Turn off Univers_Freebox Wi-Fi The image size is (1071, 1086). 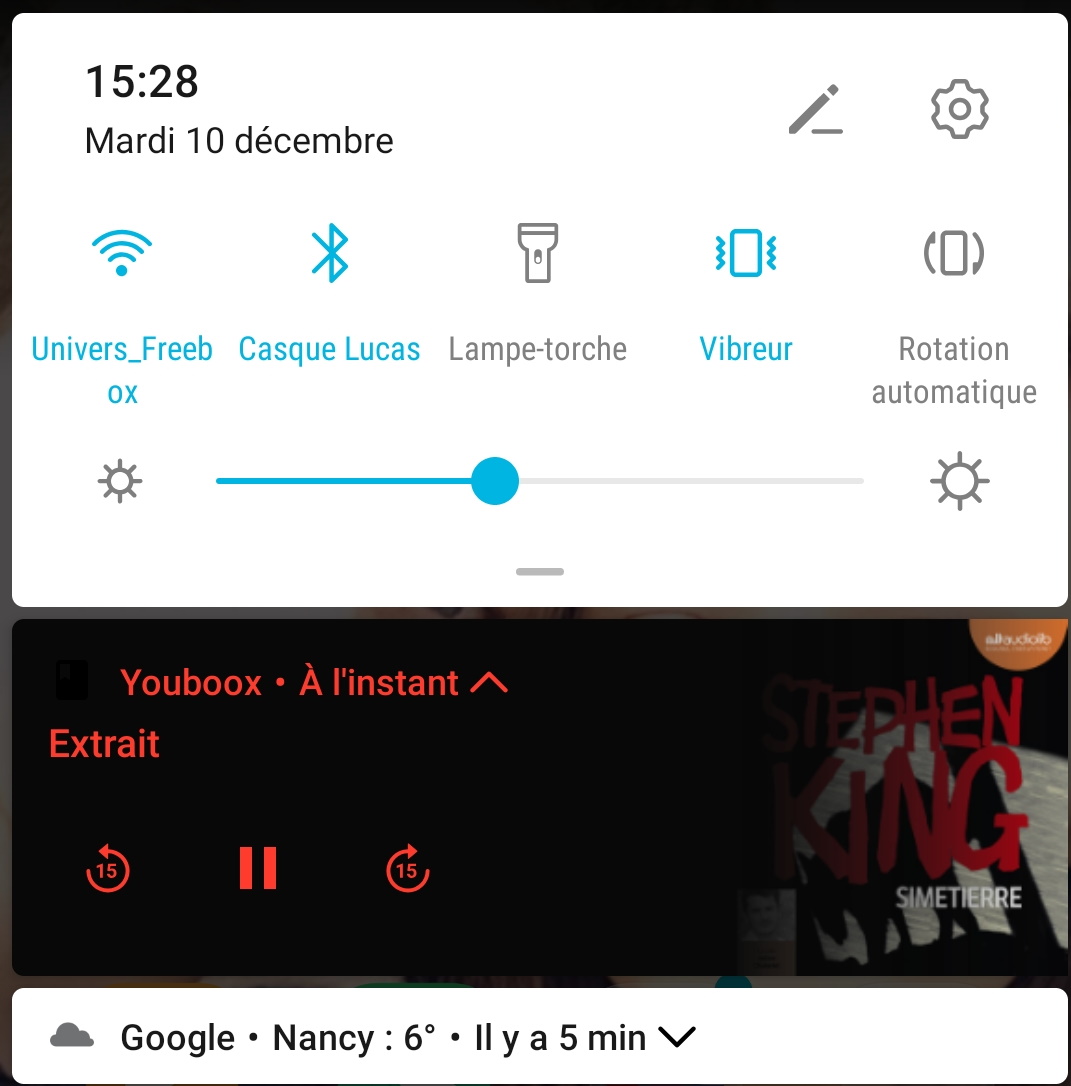pyautogui.click(x=122, y=252)
